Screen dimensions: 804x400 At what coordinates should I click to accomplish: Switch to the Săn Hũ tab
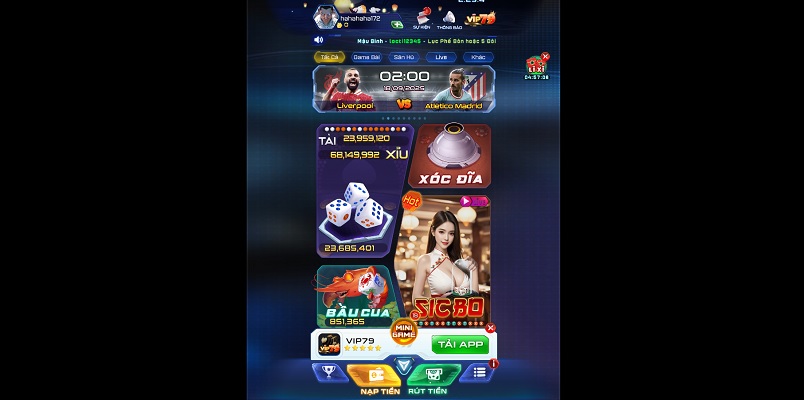(x=403, y=57)
